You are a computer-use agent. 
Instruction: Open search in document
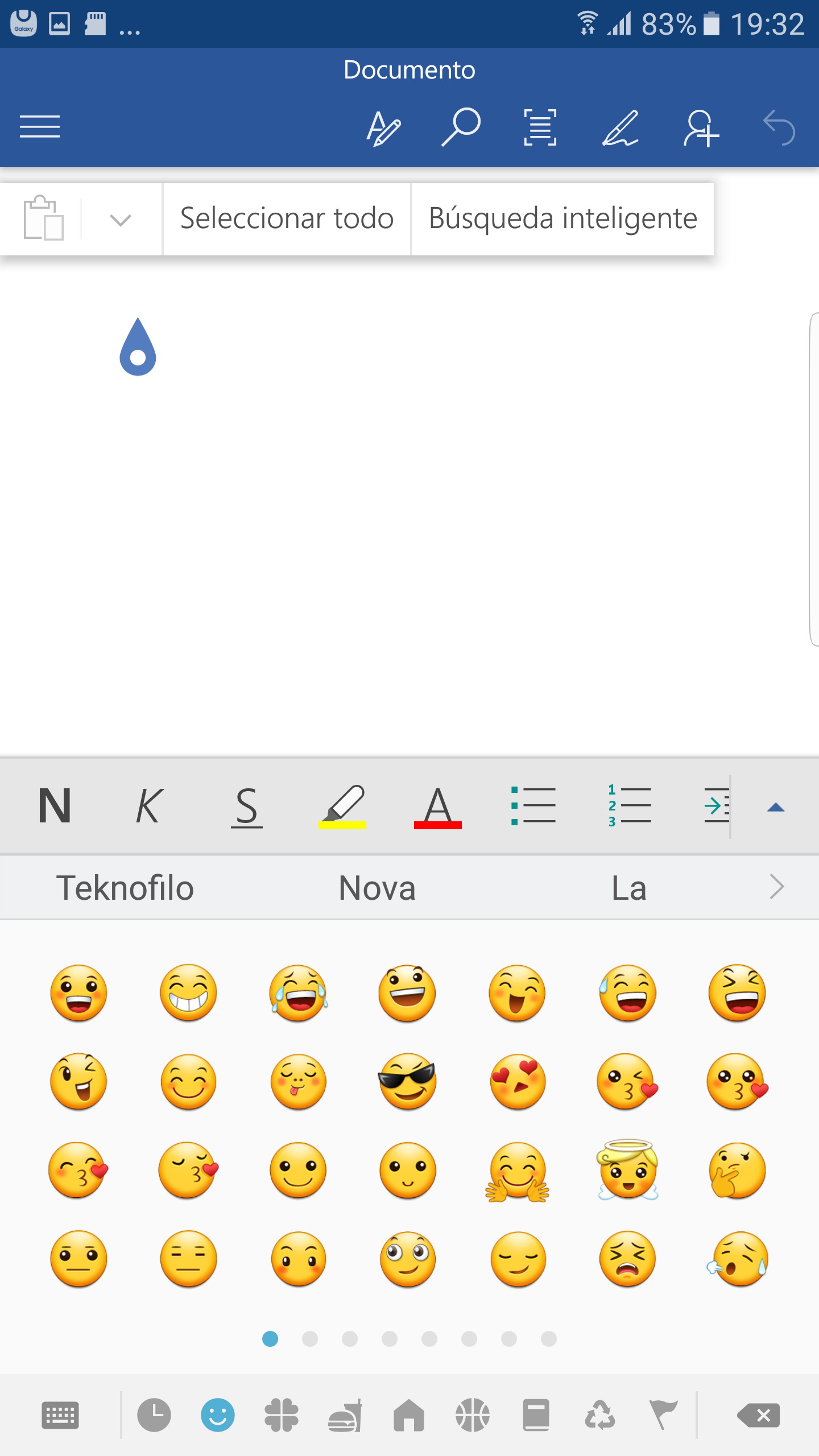pyautogui.click(x=461, y=126)
